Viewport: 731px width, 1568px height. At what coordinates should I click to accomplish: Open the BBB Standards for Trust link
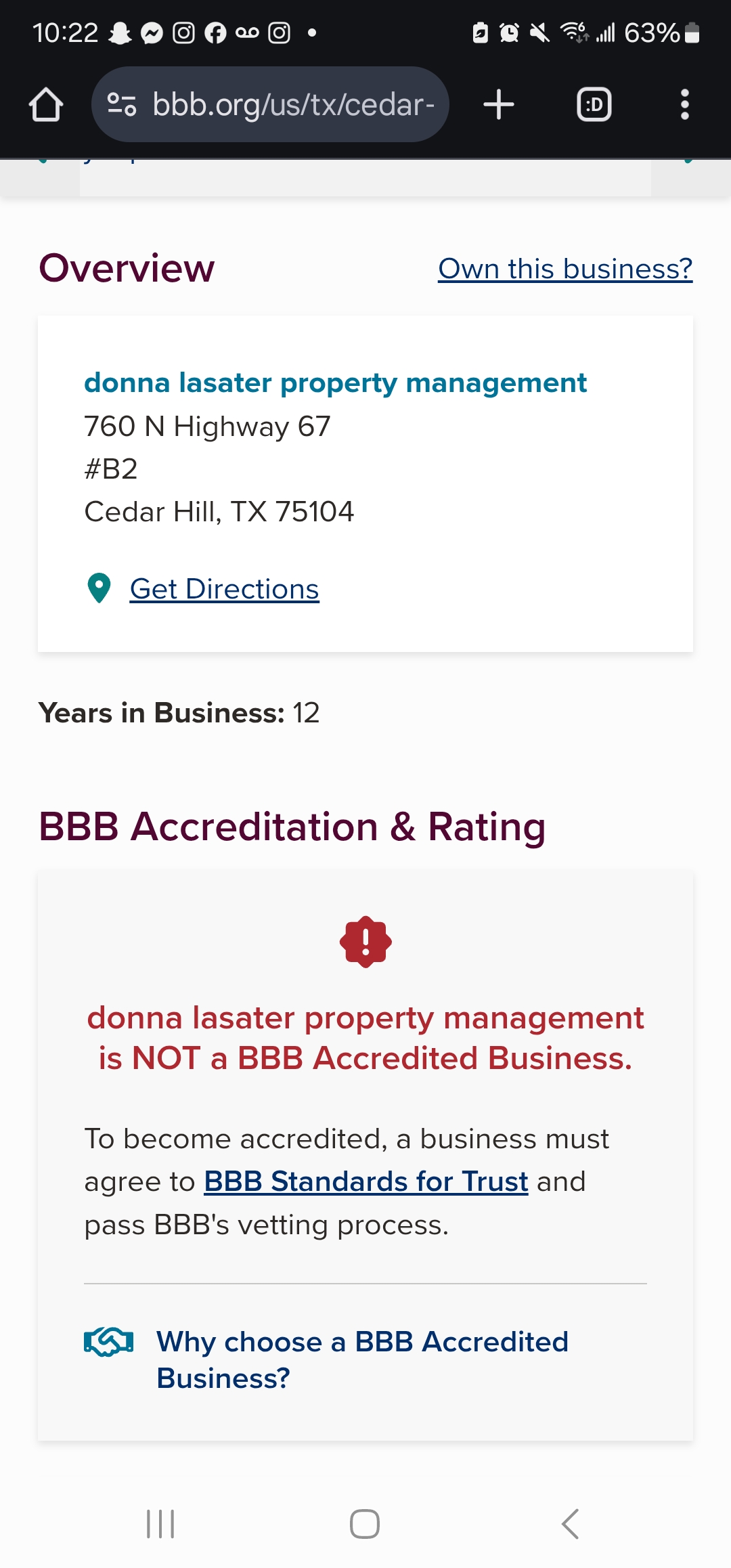tap(365, 1181)
